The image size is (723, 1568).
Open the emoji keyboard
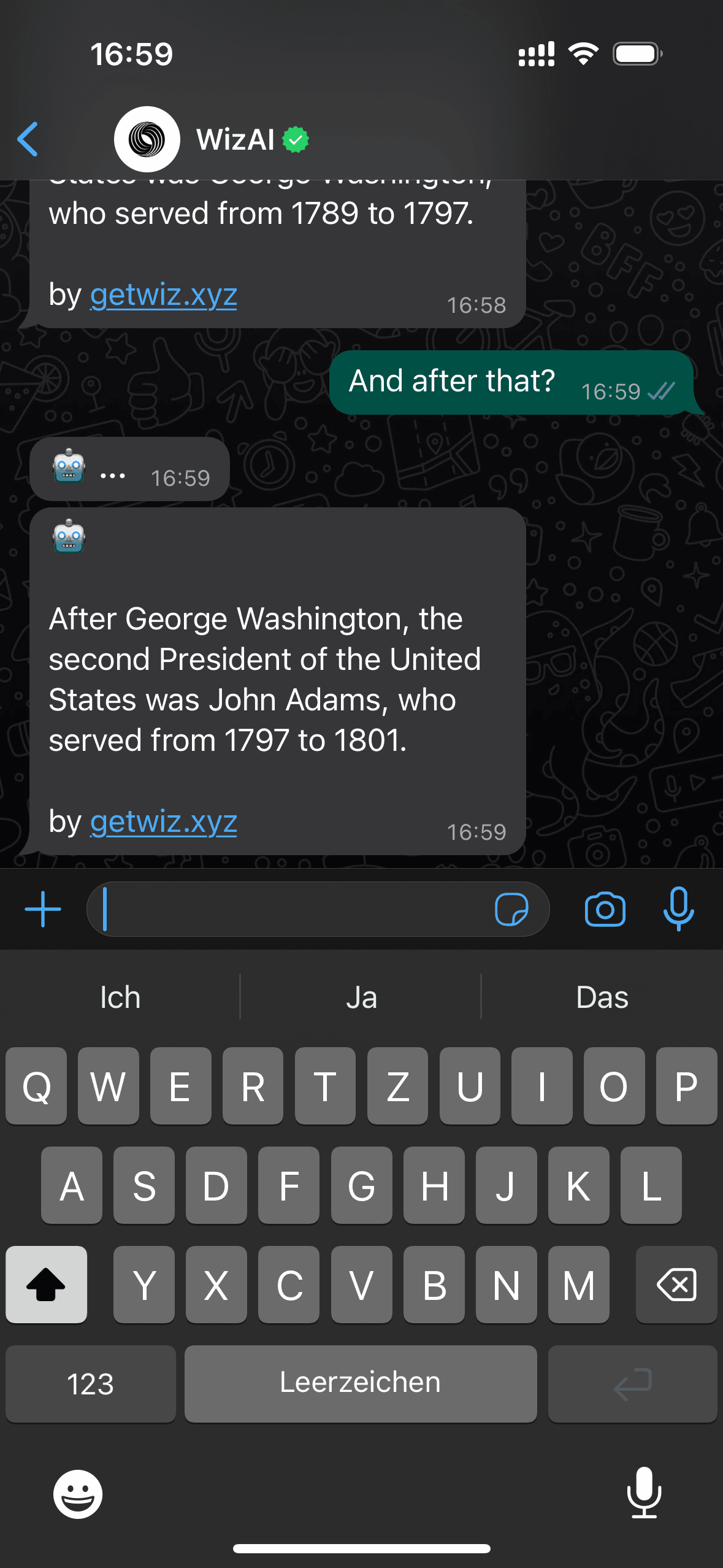click(77, 1494)
